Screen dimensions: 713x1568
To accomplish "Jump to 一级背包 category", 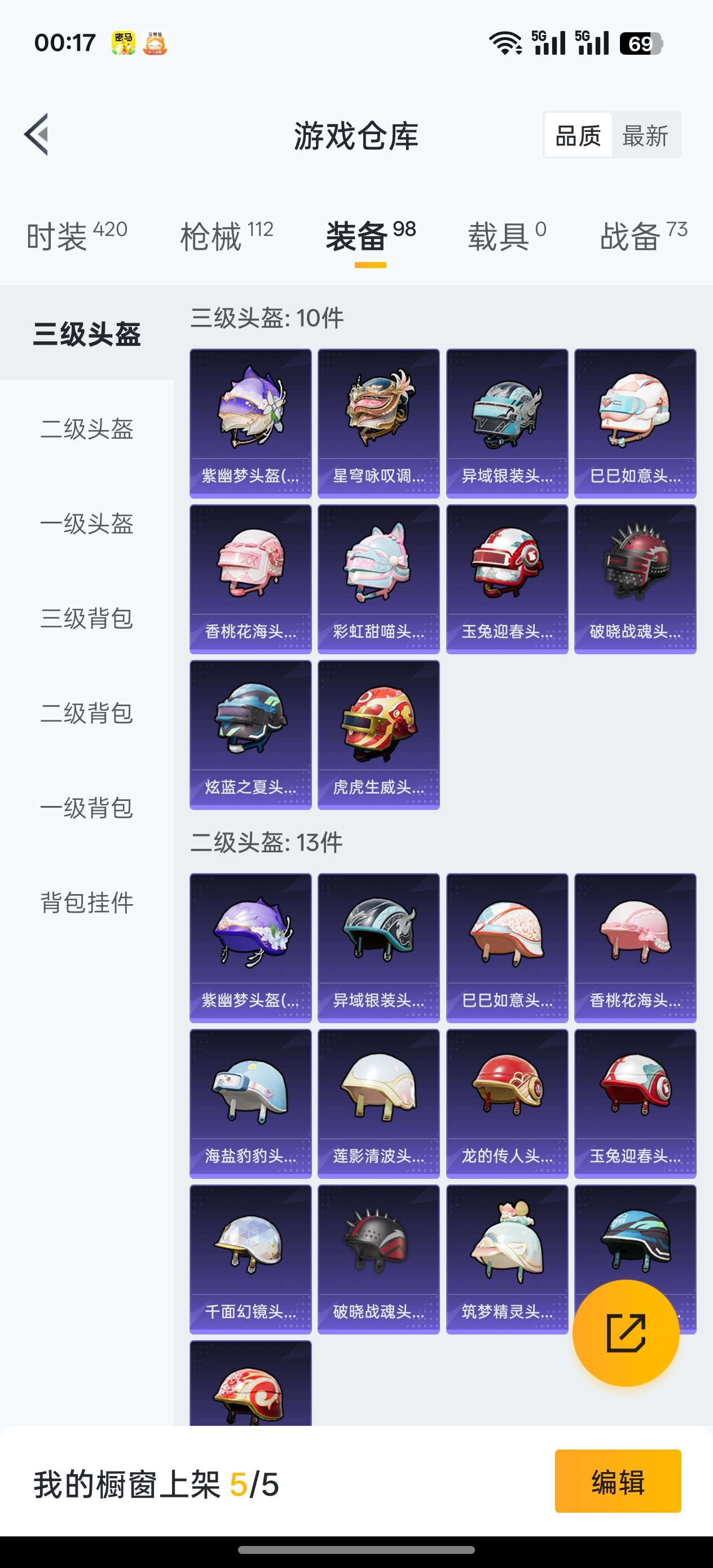I will tap(86, 808).
